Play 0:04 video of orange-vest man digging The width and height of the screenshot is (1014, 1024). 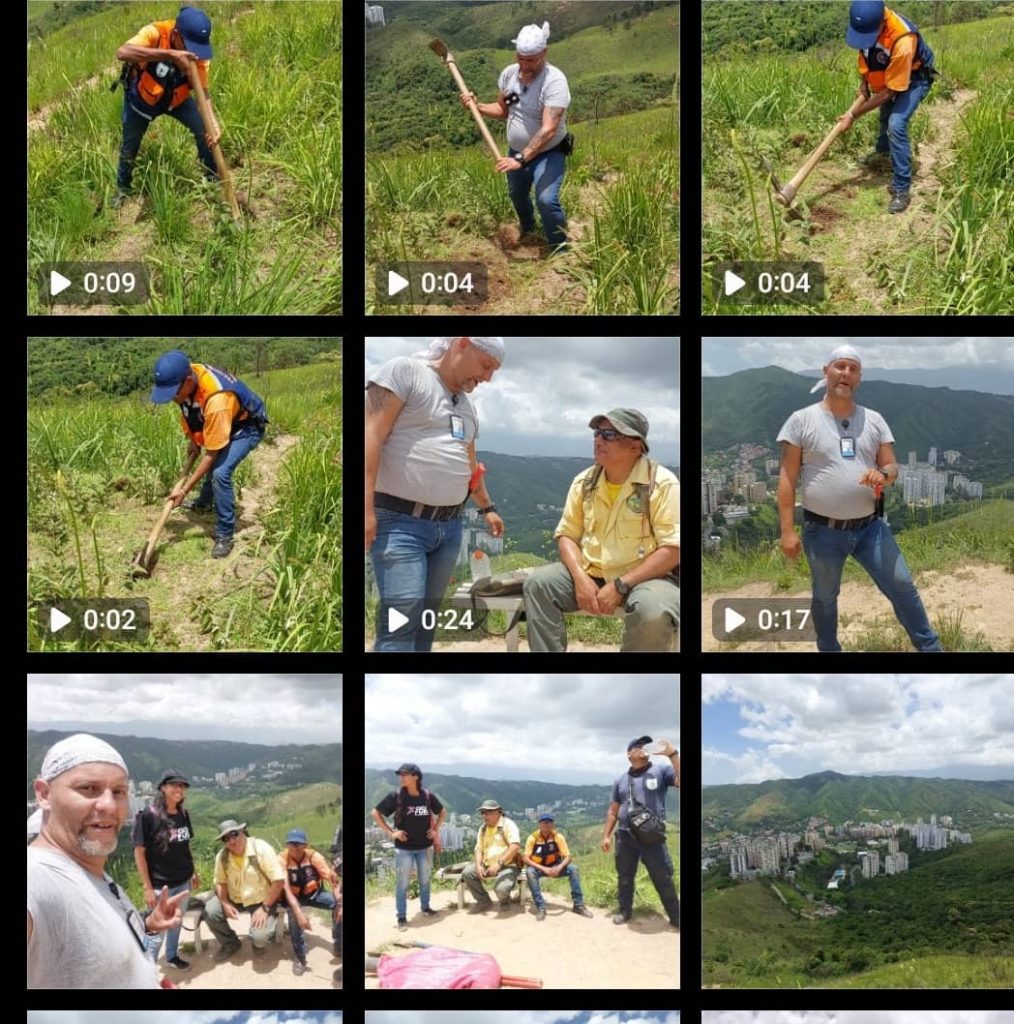point(857,157)
